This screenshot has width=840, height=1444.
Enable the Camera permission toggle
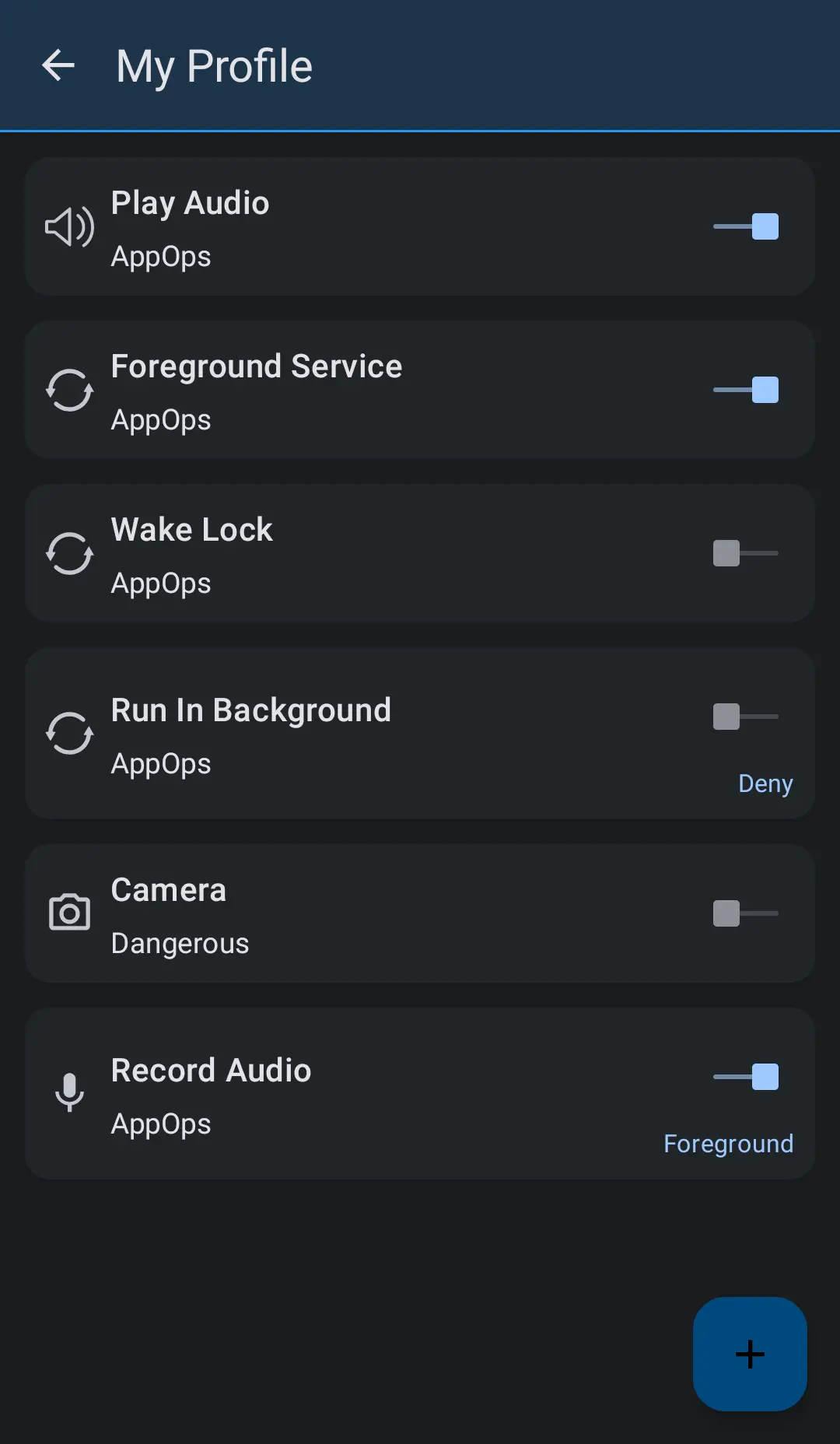[745, 913]
